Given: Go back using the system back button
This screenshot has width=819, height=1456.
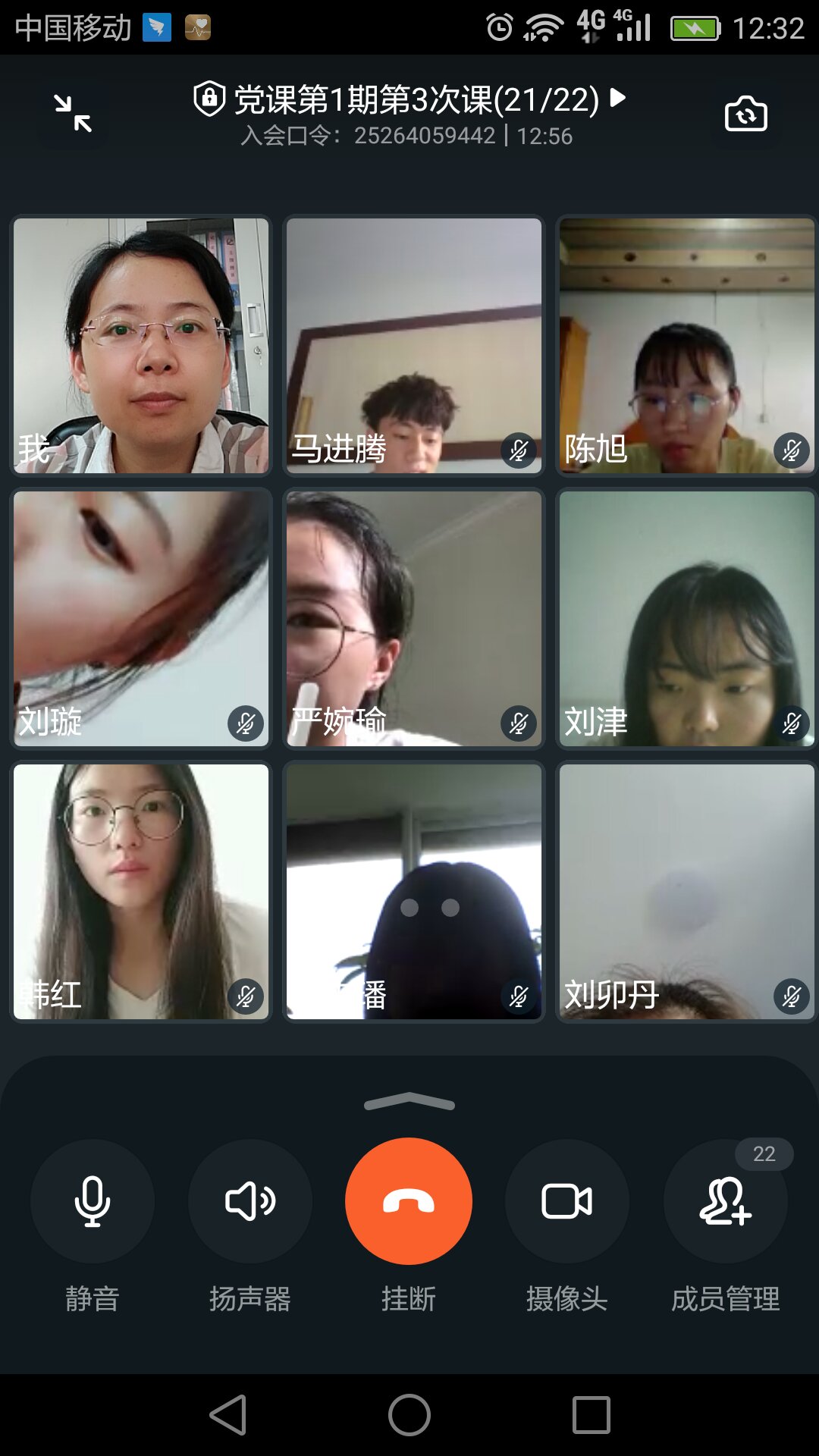Looking at the screenshot, I should click(x=227, y=1415).
